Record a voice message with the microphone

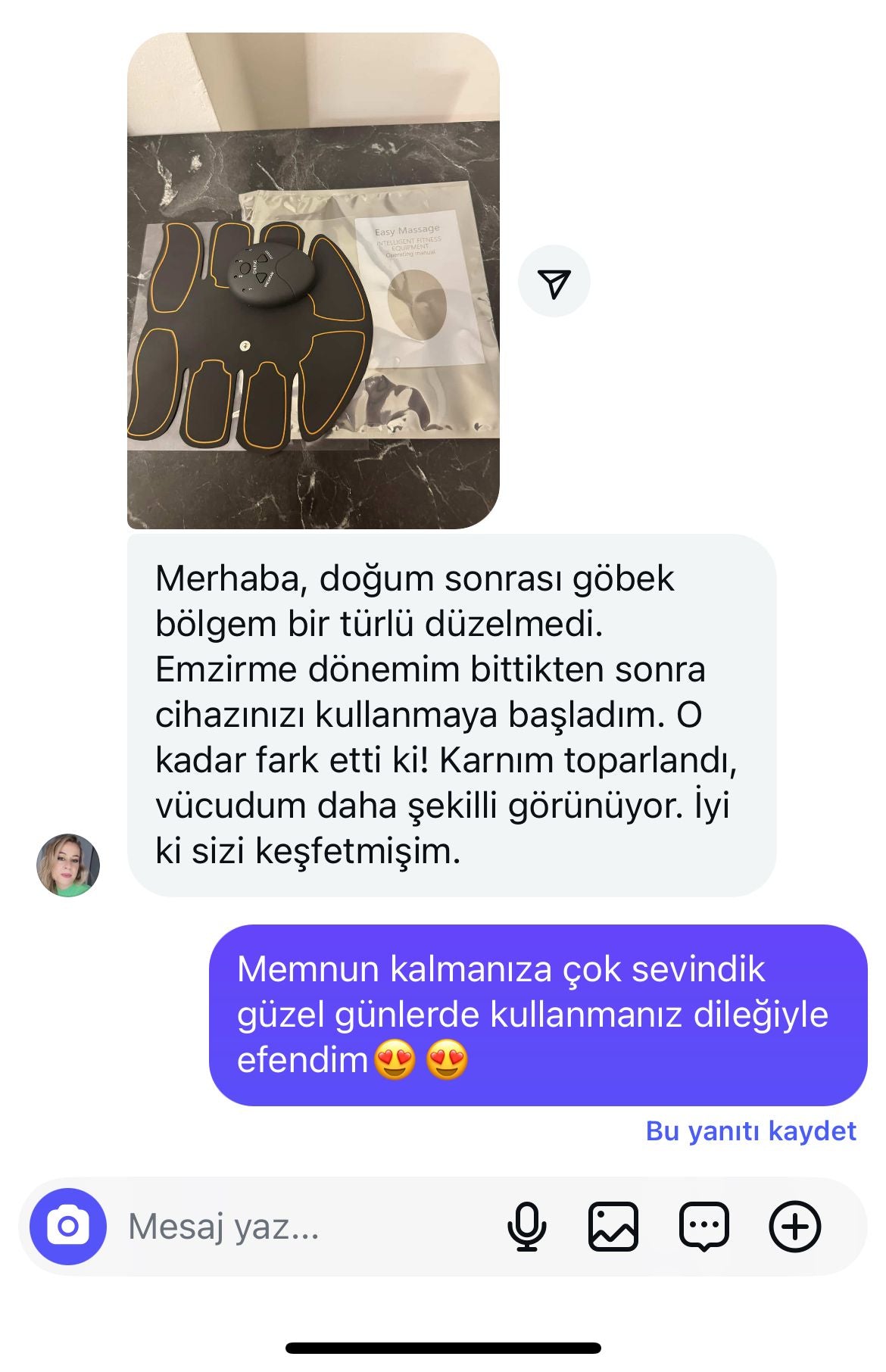pos(526,1227)
